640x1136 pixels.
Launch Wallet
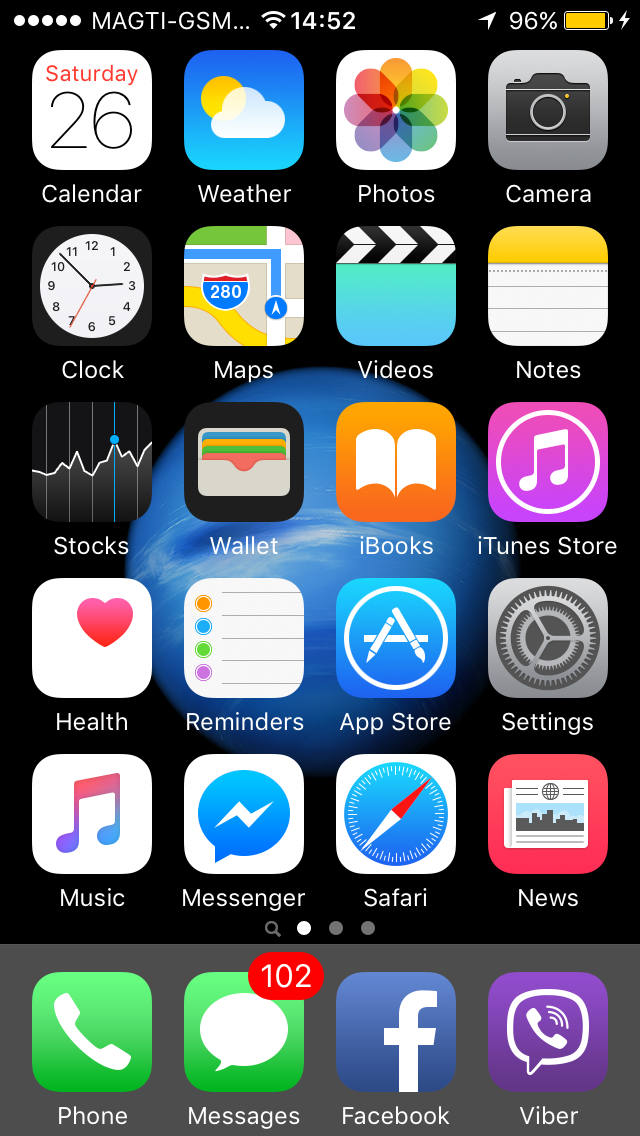[244, 462]
